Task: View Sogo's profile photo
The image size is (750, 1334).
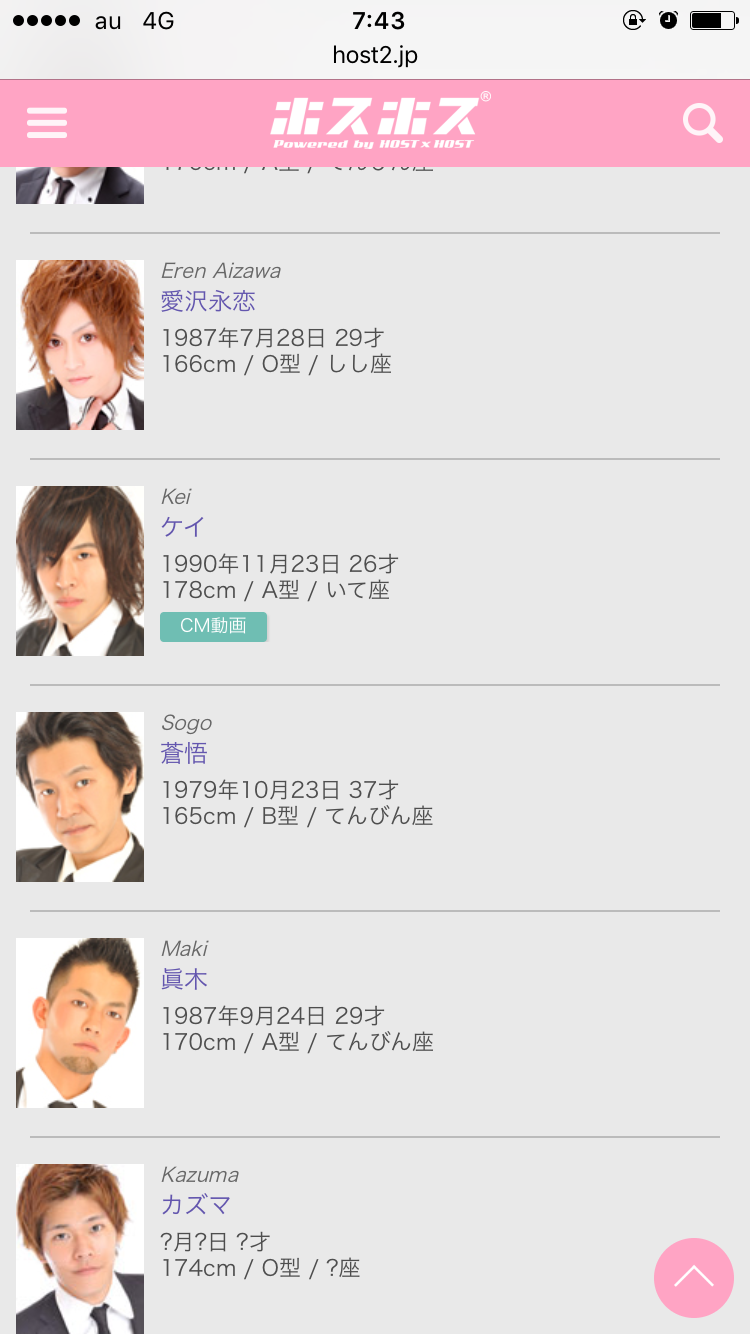Action: [80, 797]
